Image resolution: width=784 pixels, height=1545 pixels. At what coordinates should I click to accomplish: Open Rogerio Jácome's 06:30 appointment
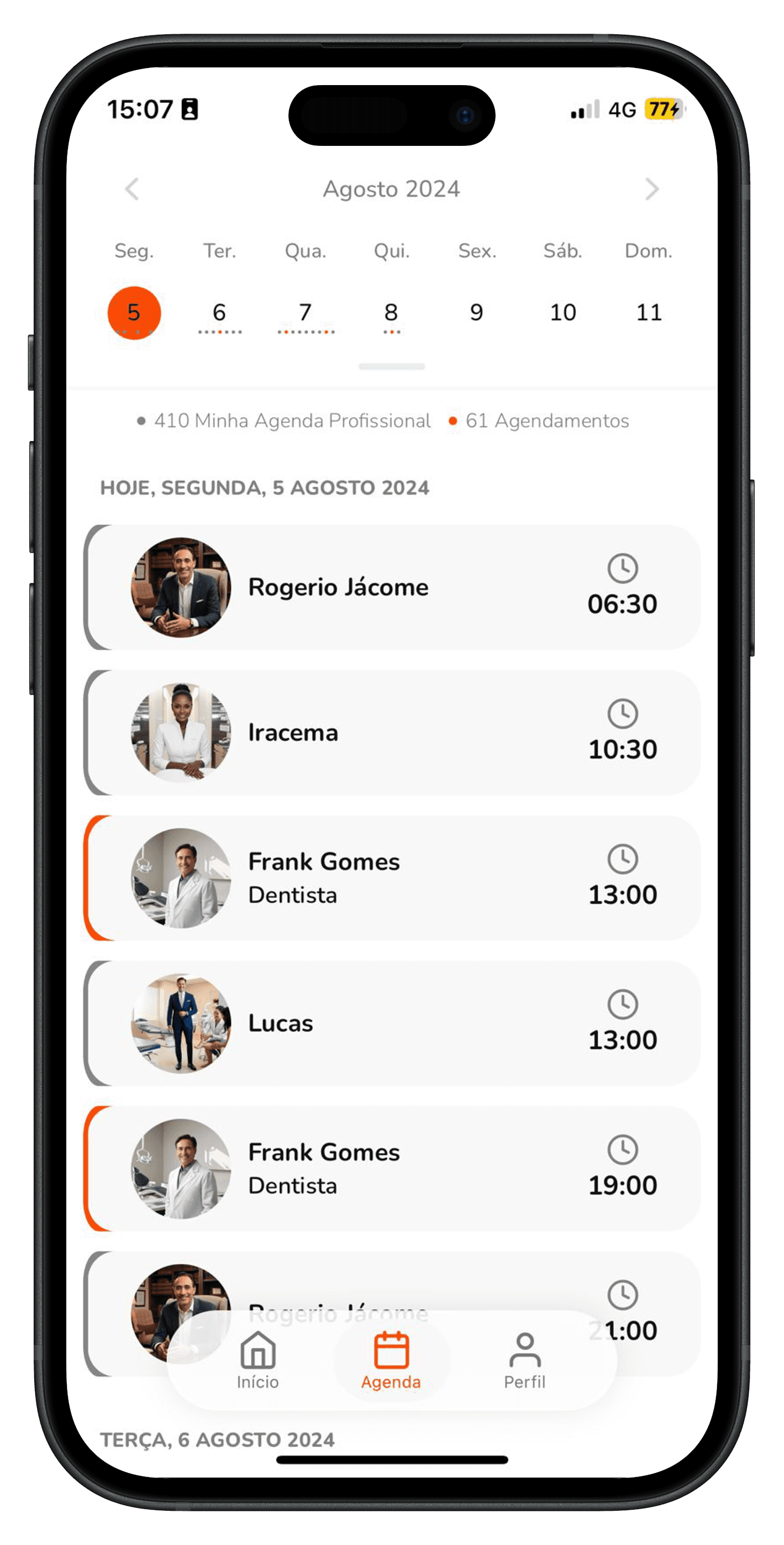[x=392, y=587]
